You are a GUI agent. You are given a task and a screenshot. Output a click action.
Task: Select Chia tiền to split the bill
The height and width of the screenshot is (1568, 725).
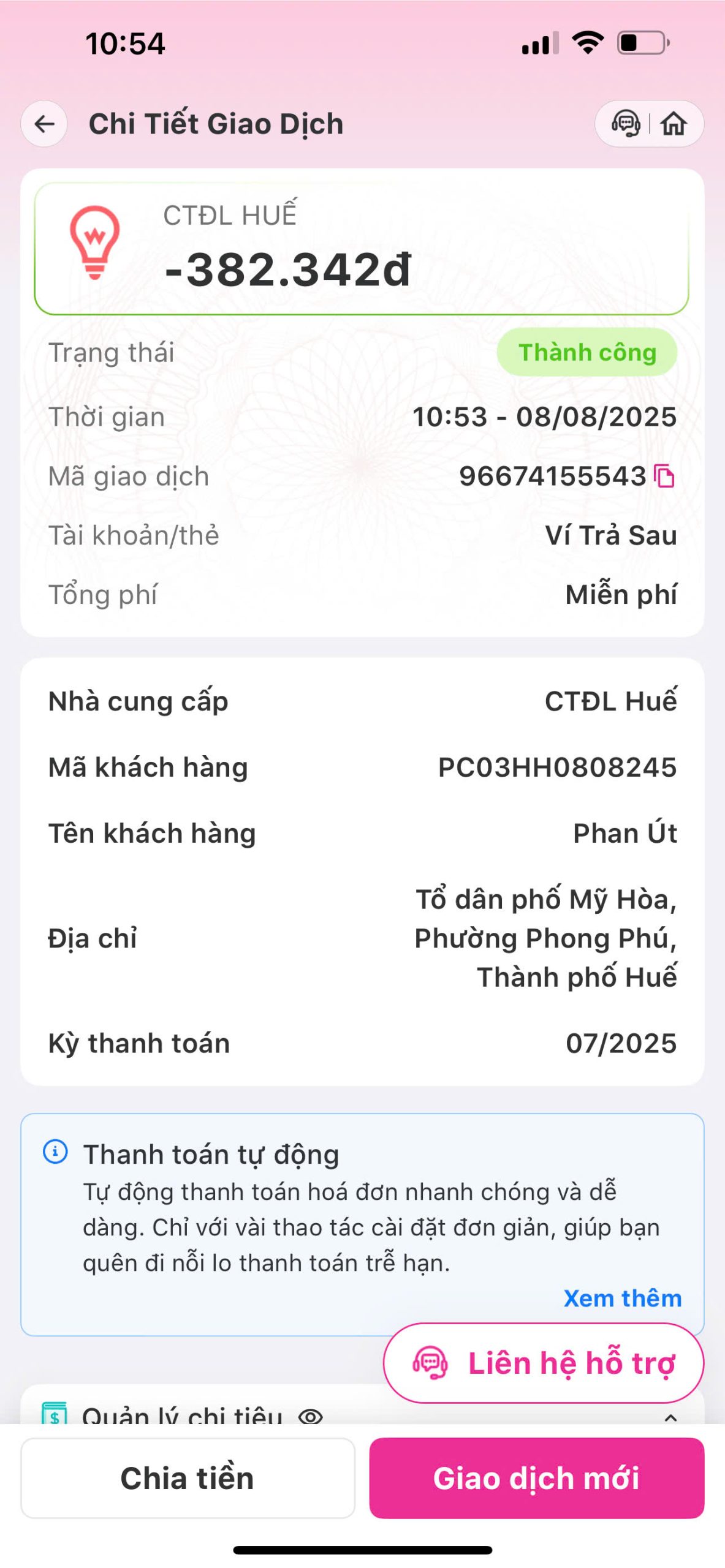pos(188,1477)
